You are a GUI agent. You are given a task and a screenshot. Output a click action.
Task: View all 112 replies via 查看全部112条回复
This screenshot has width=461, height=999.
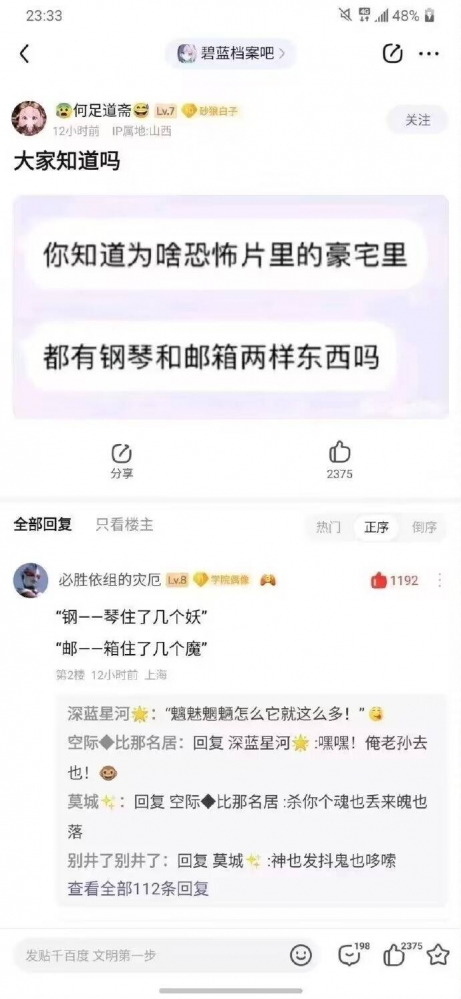(138, 888)
